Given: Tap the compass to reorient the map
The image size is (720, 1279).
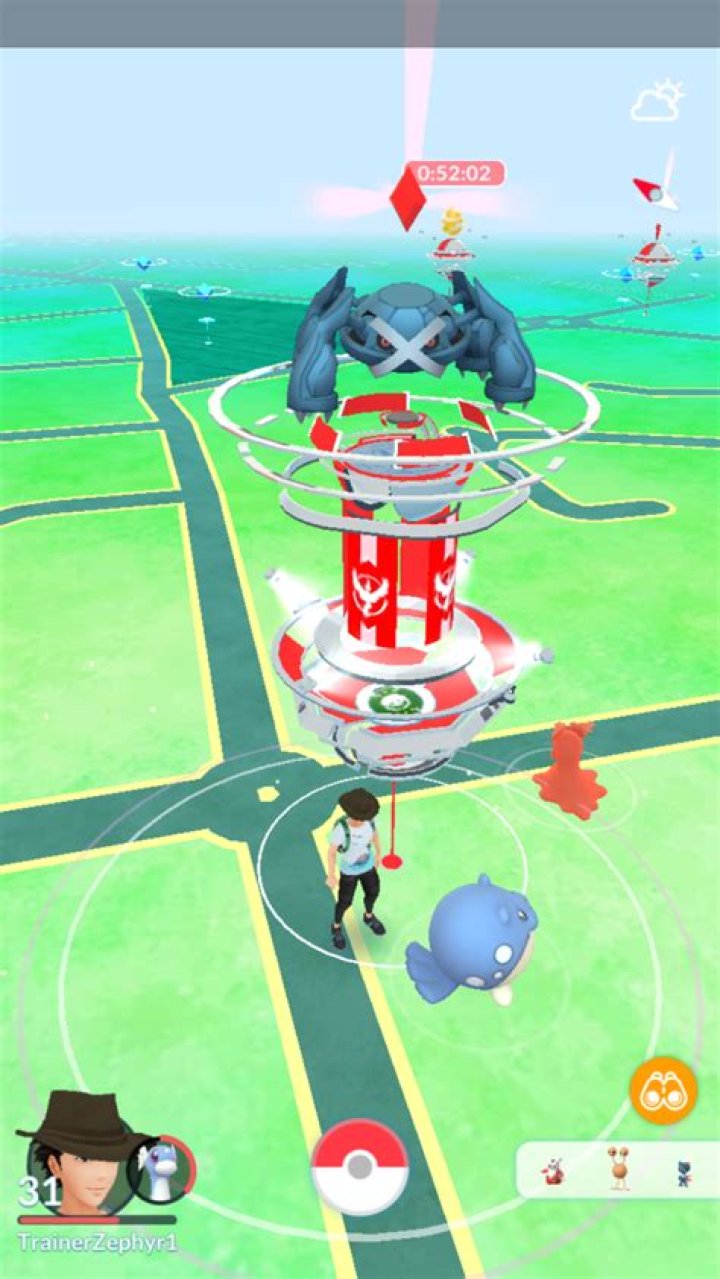Looking at the screenshot, I should pyautogui.click(x=657, y=187).
